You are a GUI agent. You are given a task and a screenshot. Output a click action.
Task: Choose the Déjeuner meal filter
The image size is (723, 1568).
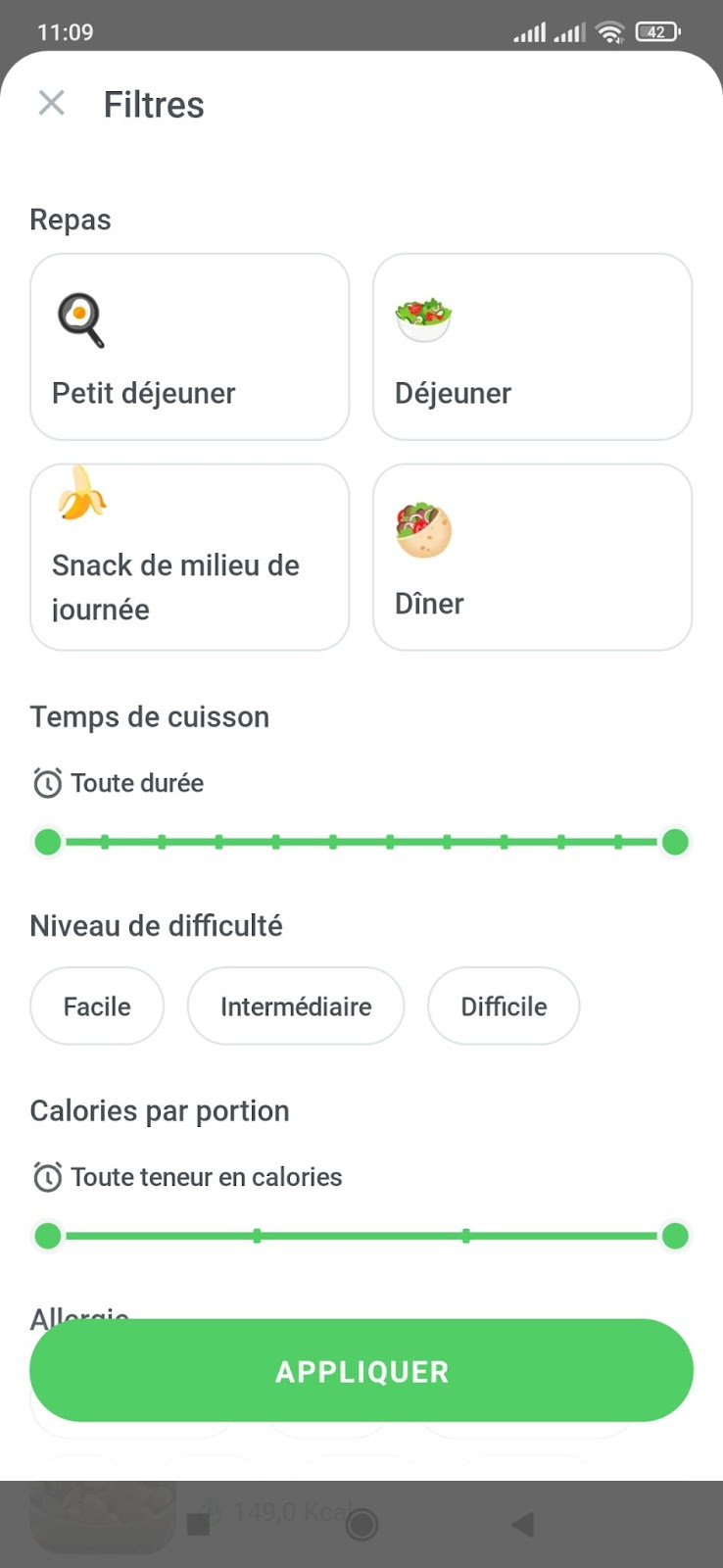click(x=533, y=347)
